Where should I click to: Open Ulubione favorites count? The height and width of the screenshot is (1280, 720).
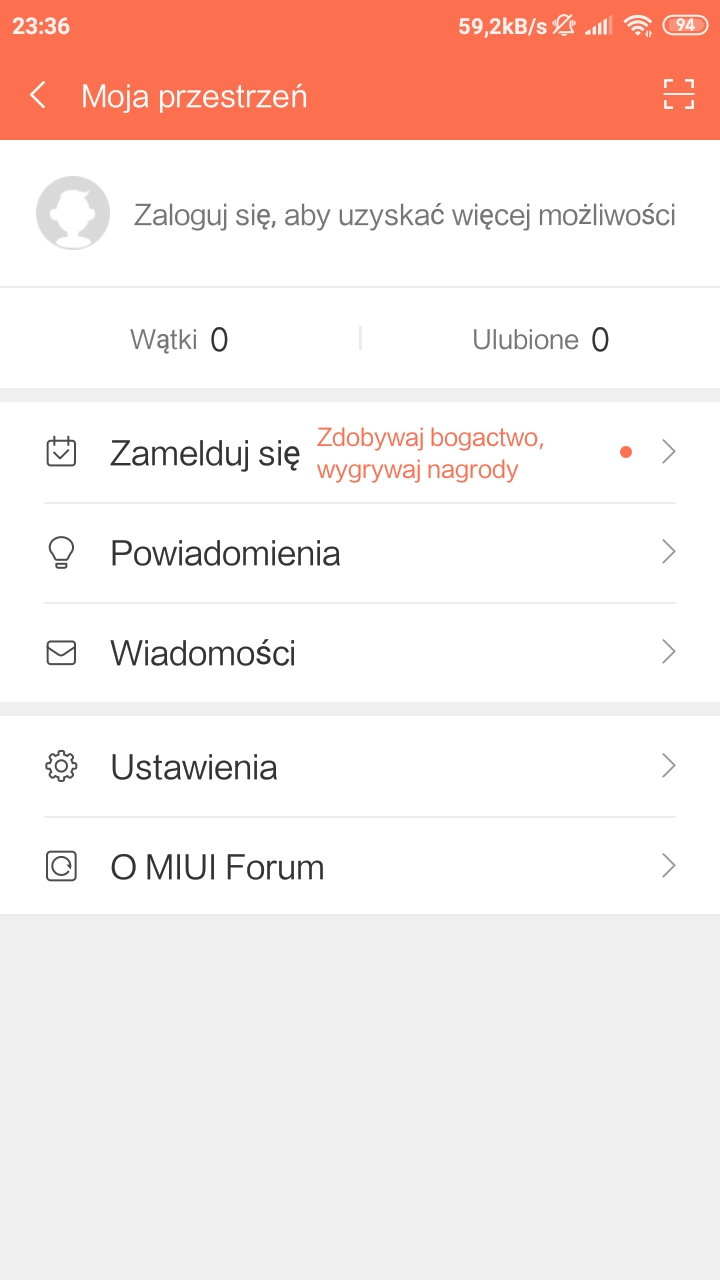pos(540,340)
